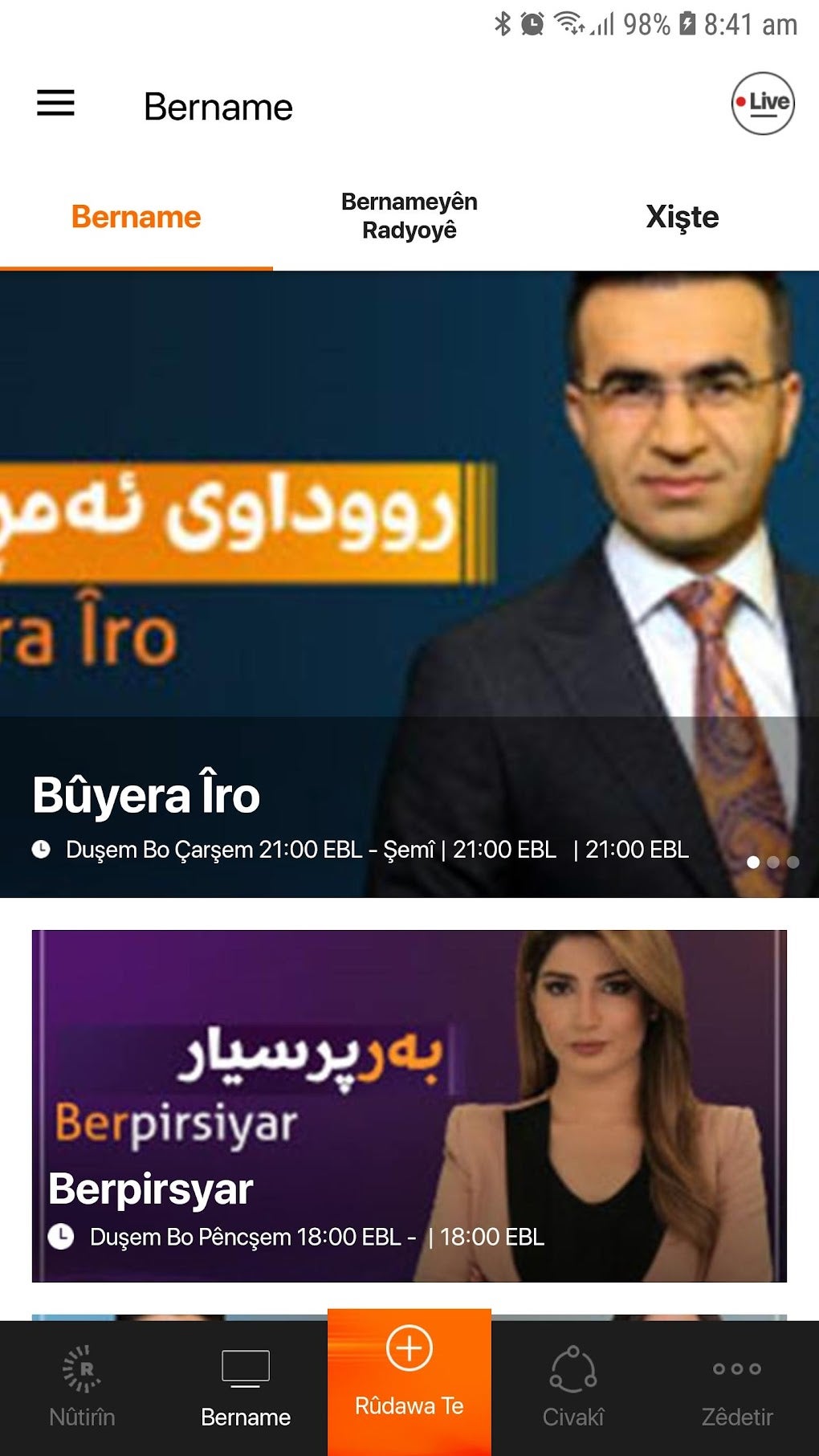Open the Live stream button

pos(762,104)
